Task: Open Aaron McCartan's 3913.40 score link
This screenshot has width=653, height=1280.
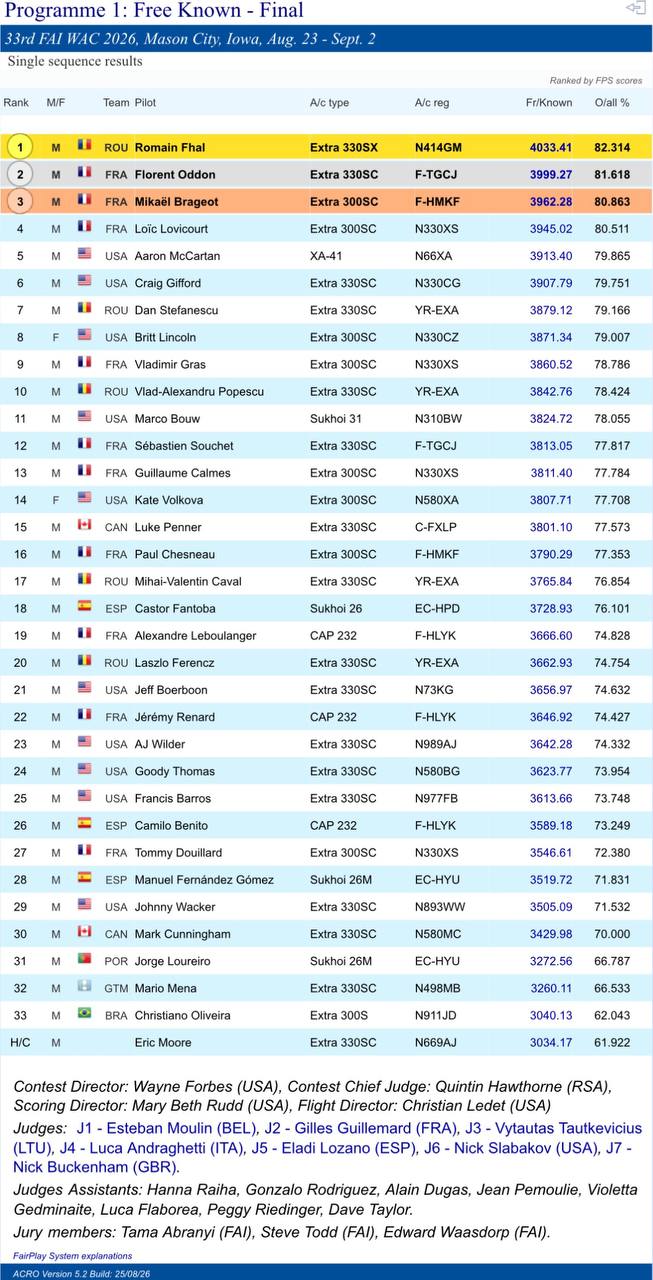Action: pos(551,256)
